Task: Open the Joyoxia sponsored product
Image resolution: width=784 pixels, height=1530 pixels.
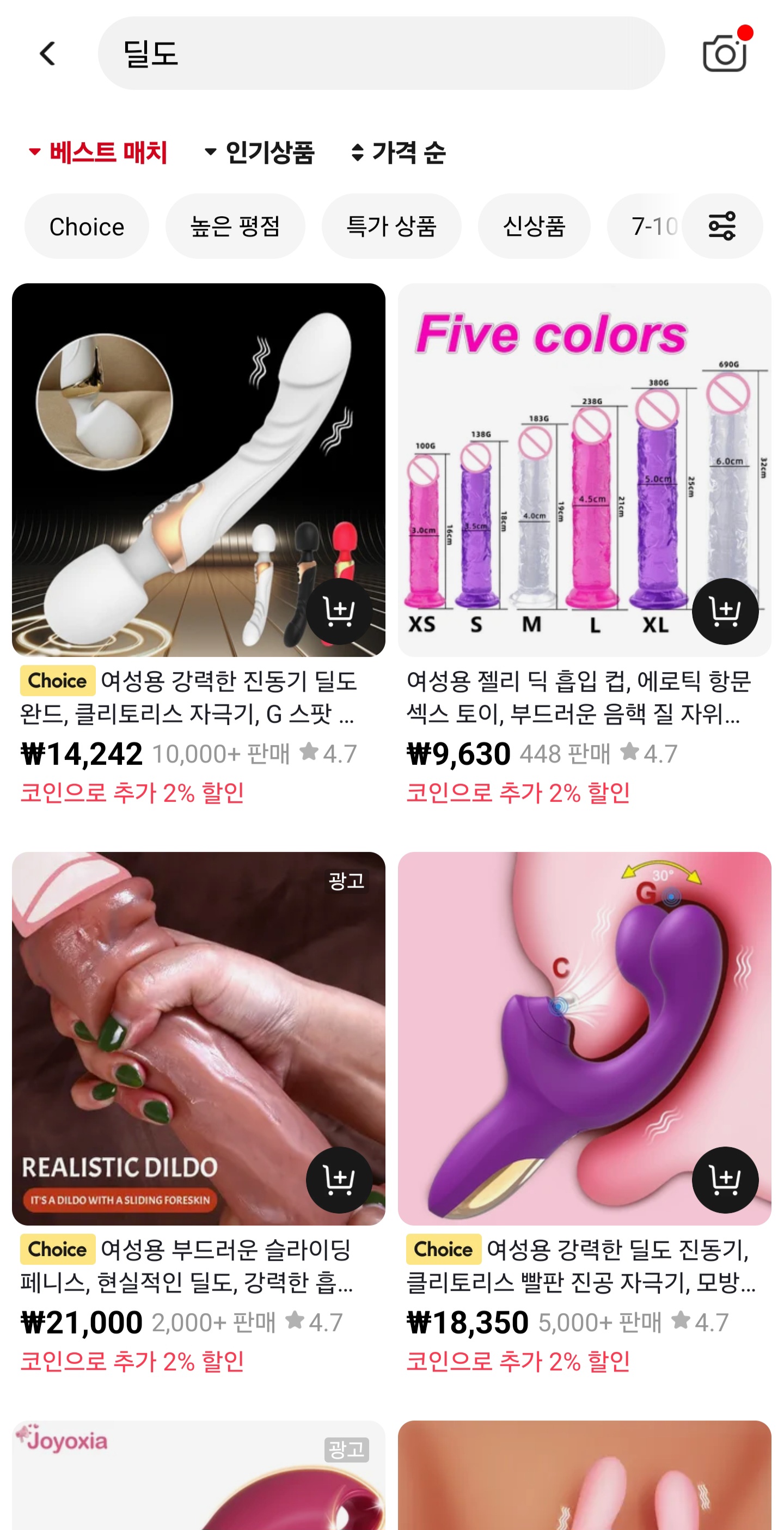Action: [x=198, y=1476]
